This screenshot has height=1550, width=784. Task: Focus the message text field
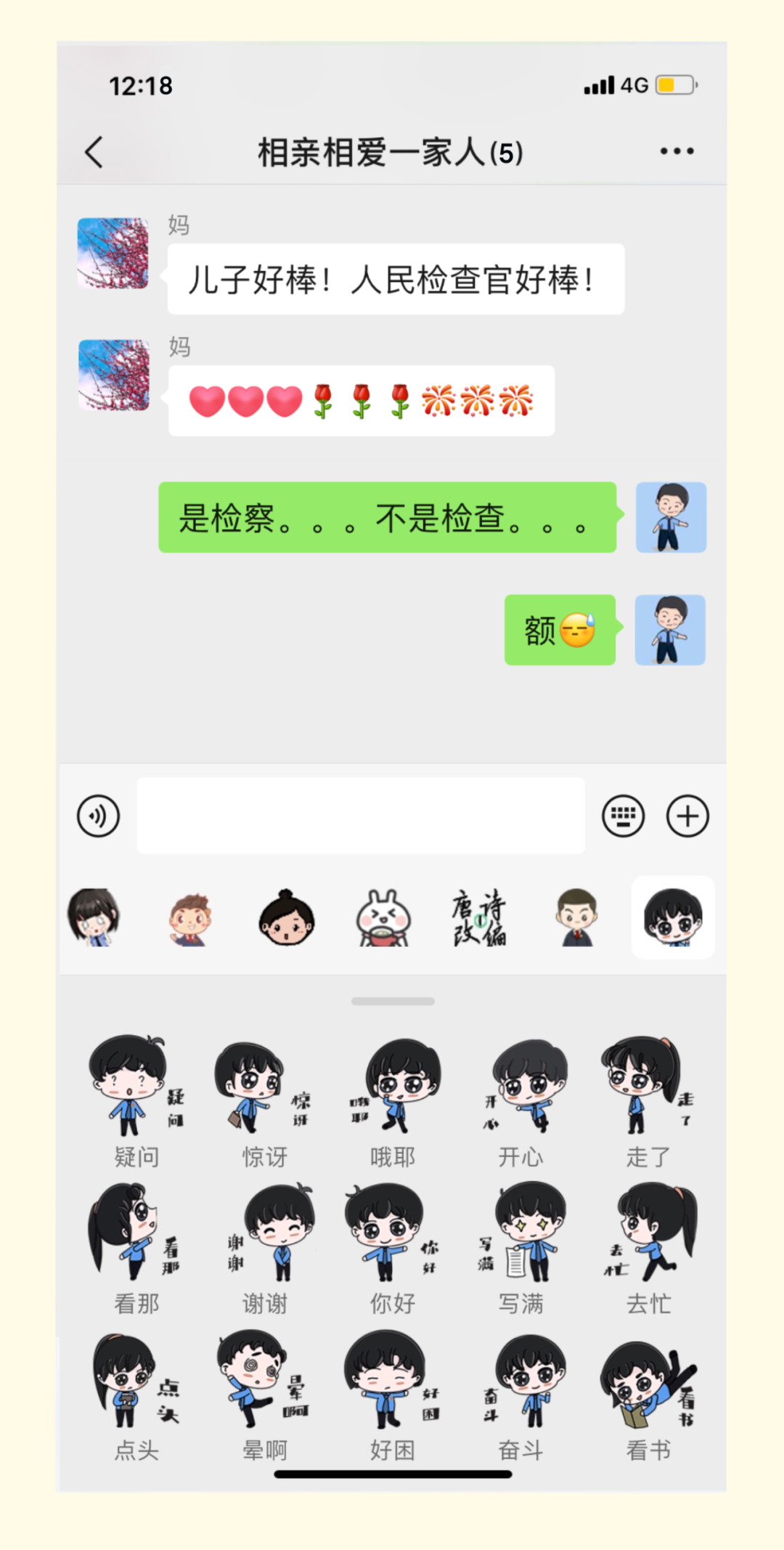(x=361, y=816)
